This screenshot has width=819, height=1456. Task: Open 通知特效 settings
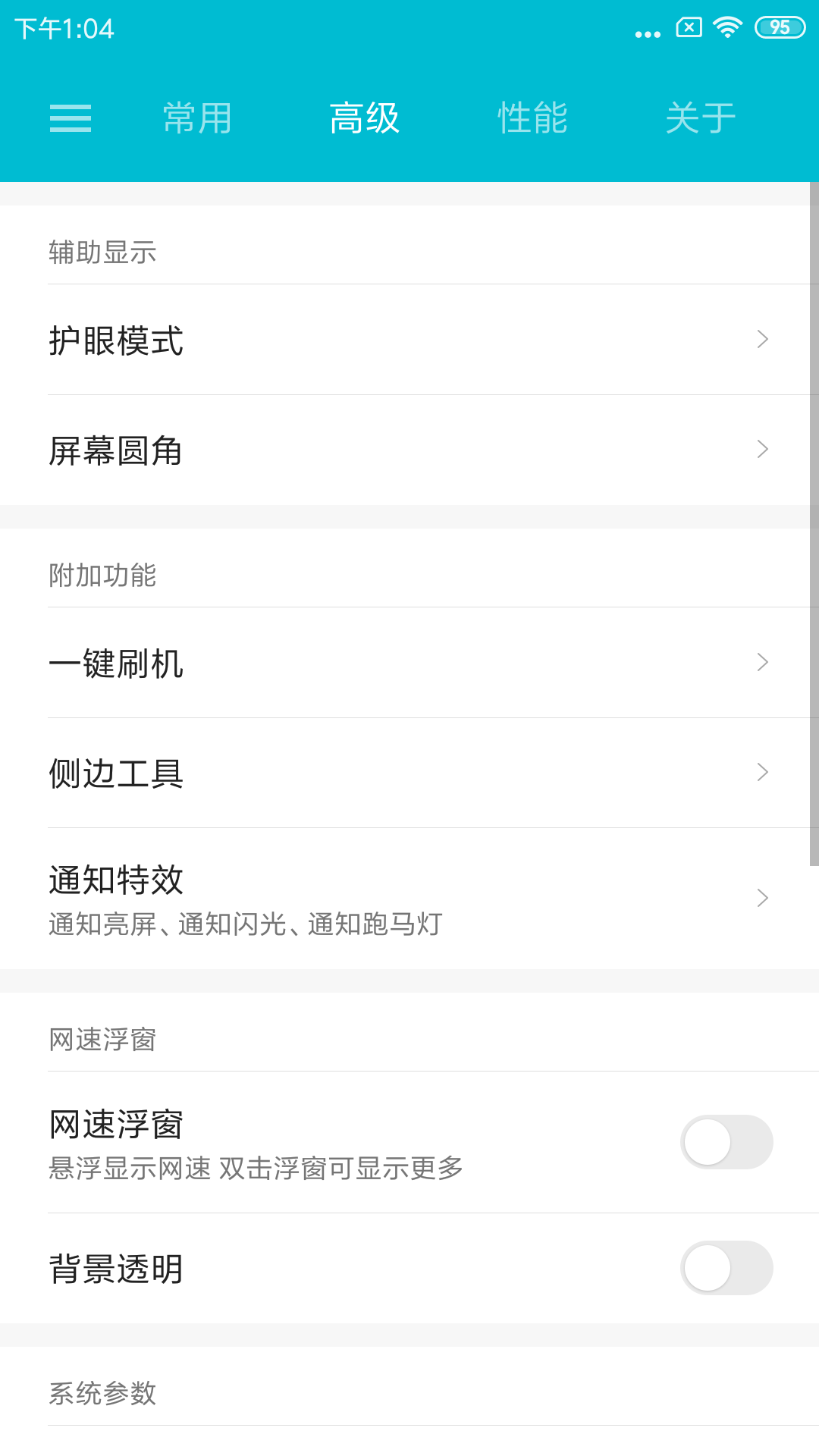(x=409, y=899)
